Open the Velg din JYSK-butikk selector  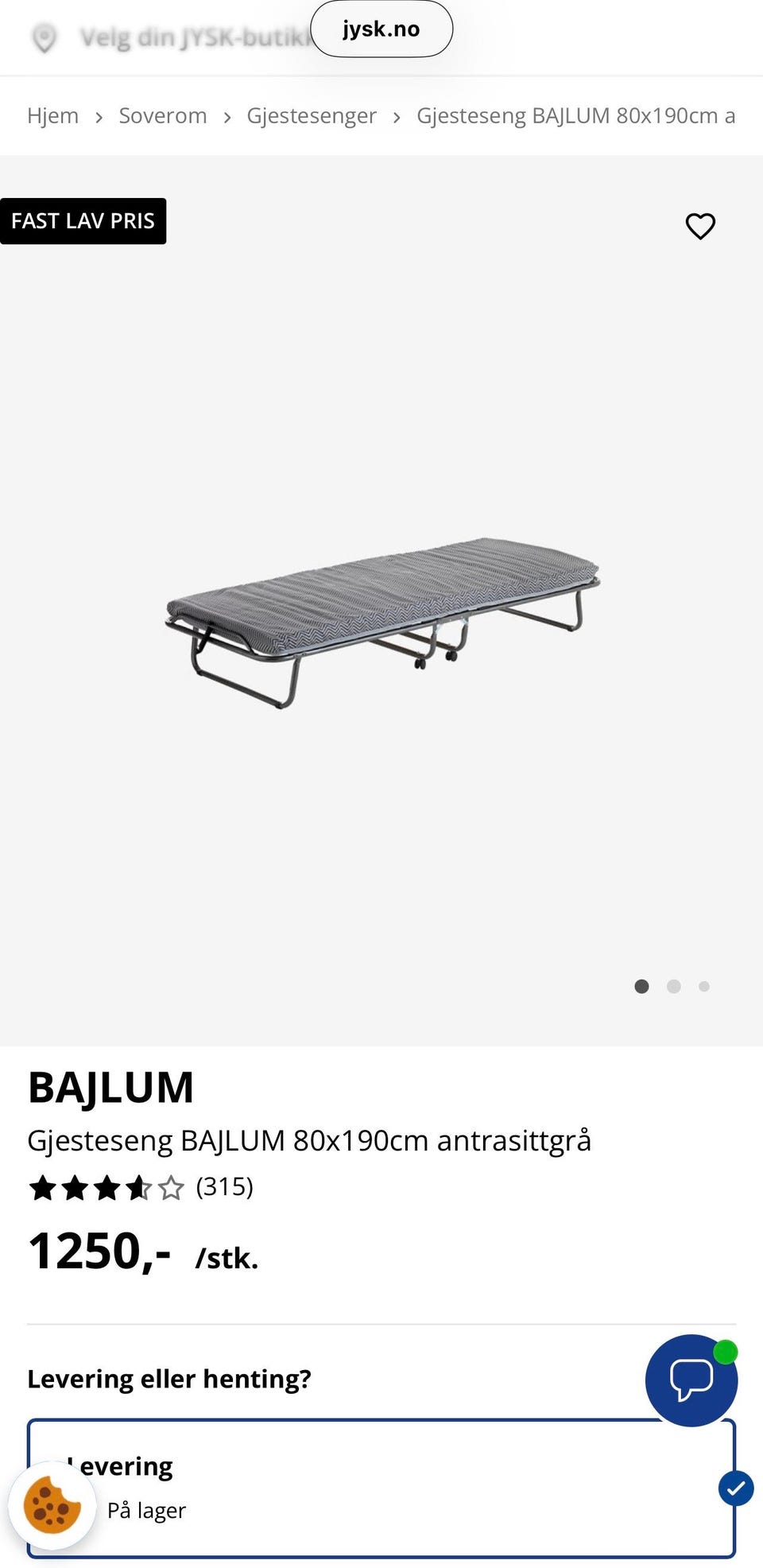191,37
